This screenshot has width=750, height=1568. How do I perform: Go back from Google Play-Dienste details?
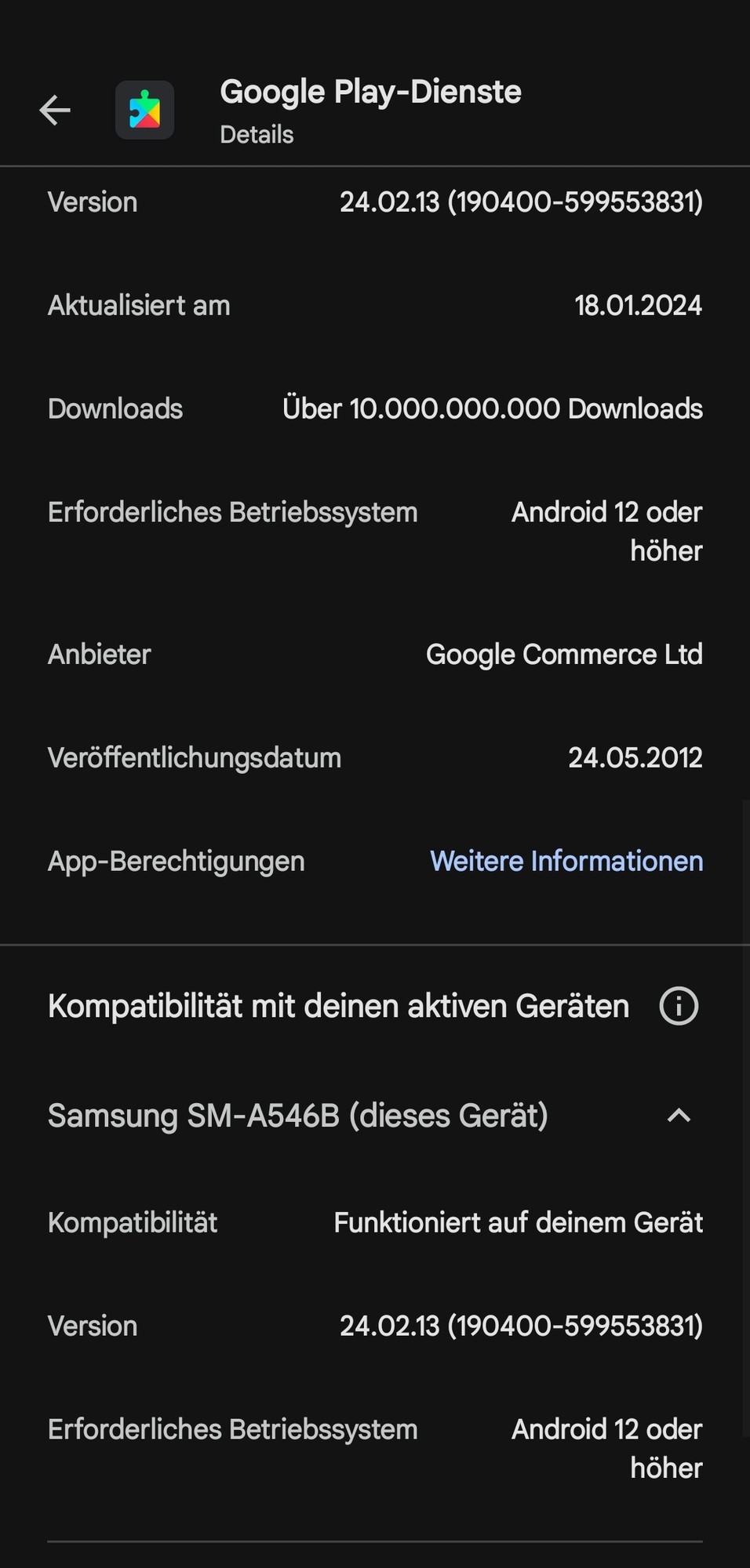point(55,111)
